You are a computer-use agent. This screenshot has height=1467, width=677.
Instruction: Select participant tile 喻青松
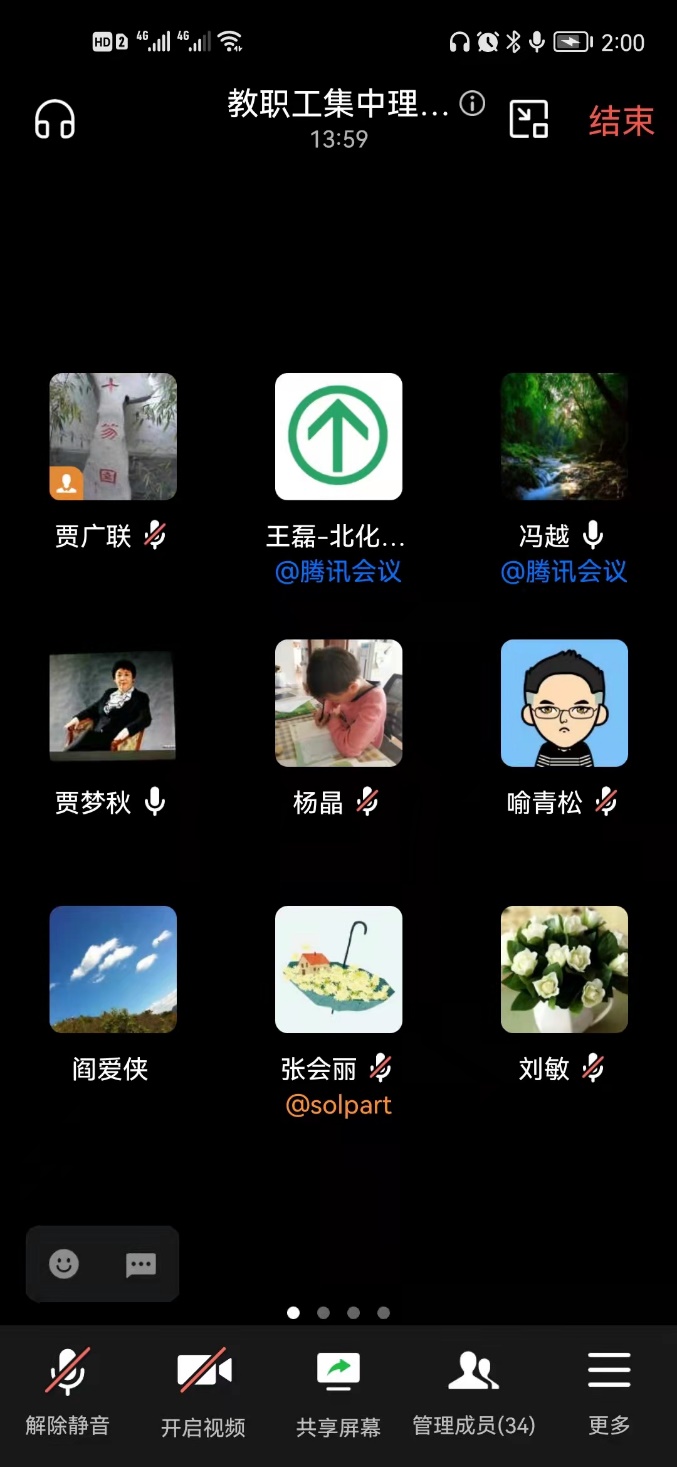[x=564, y=703]
